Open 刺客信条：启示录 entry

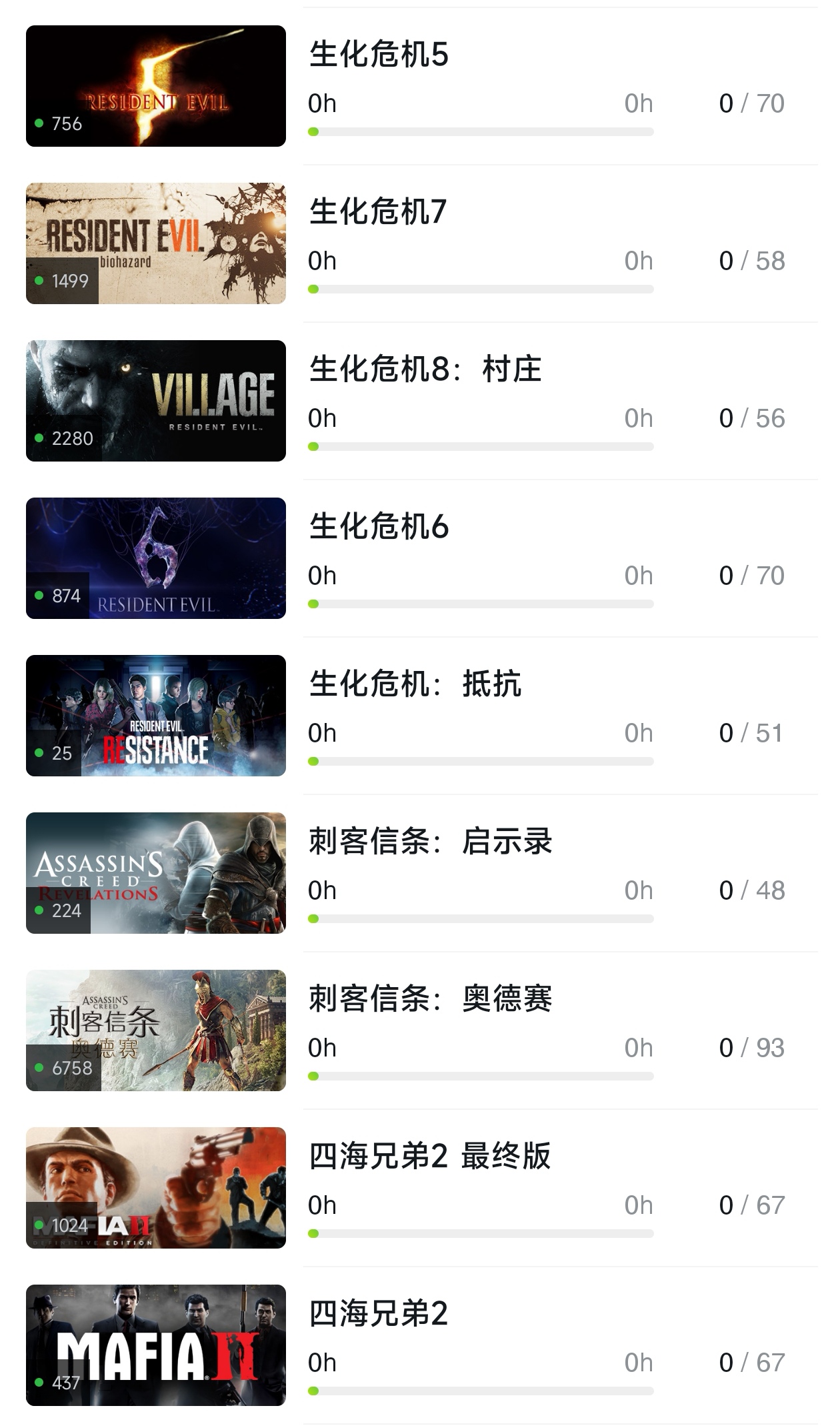[430, 842]
